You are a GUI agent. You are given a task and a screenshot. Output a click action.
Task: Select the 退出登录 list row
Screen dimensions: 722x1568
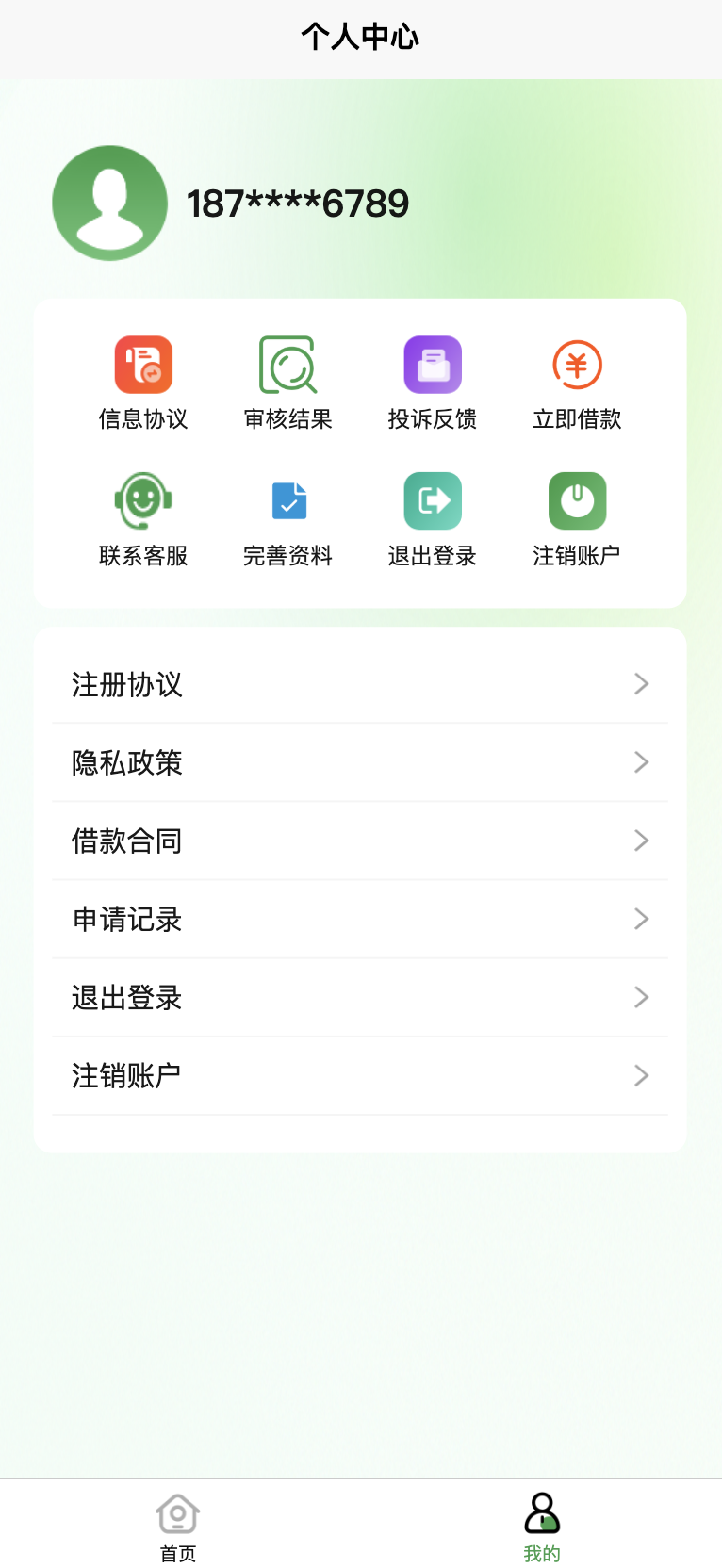pyautogui.click(x=360, y=997)
